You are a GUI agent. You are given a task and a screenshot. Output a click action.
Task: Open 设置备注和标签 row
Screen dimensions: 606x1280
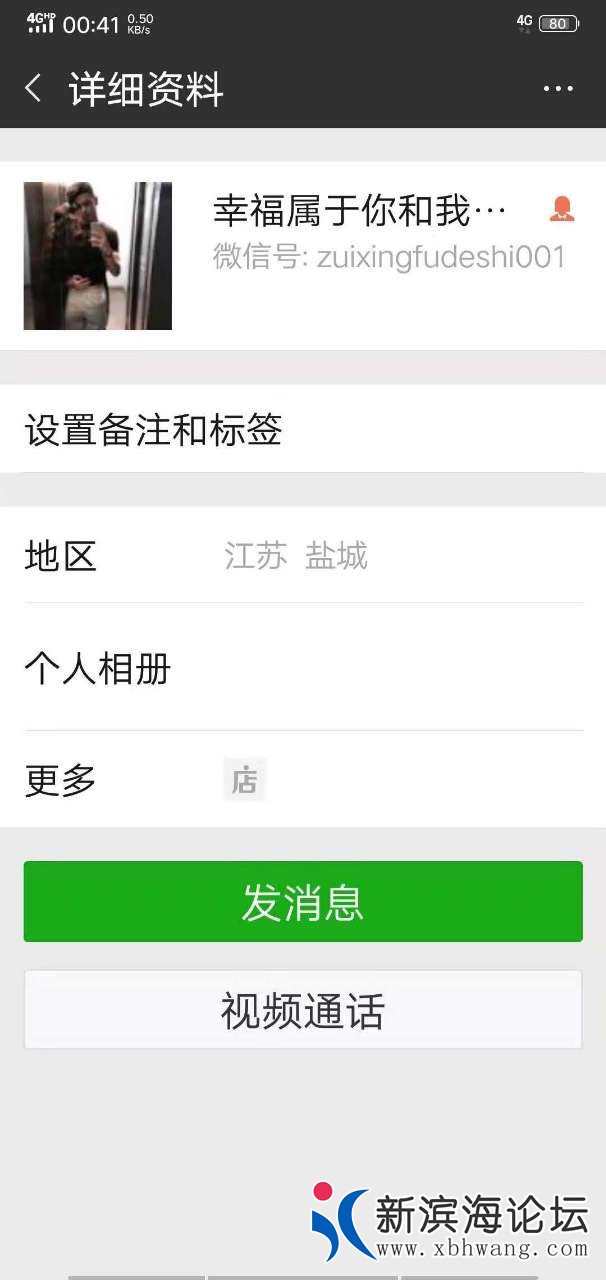(302, 430)
